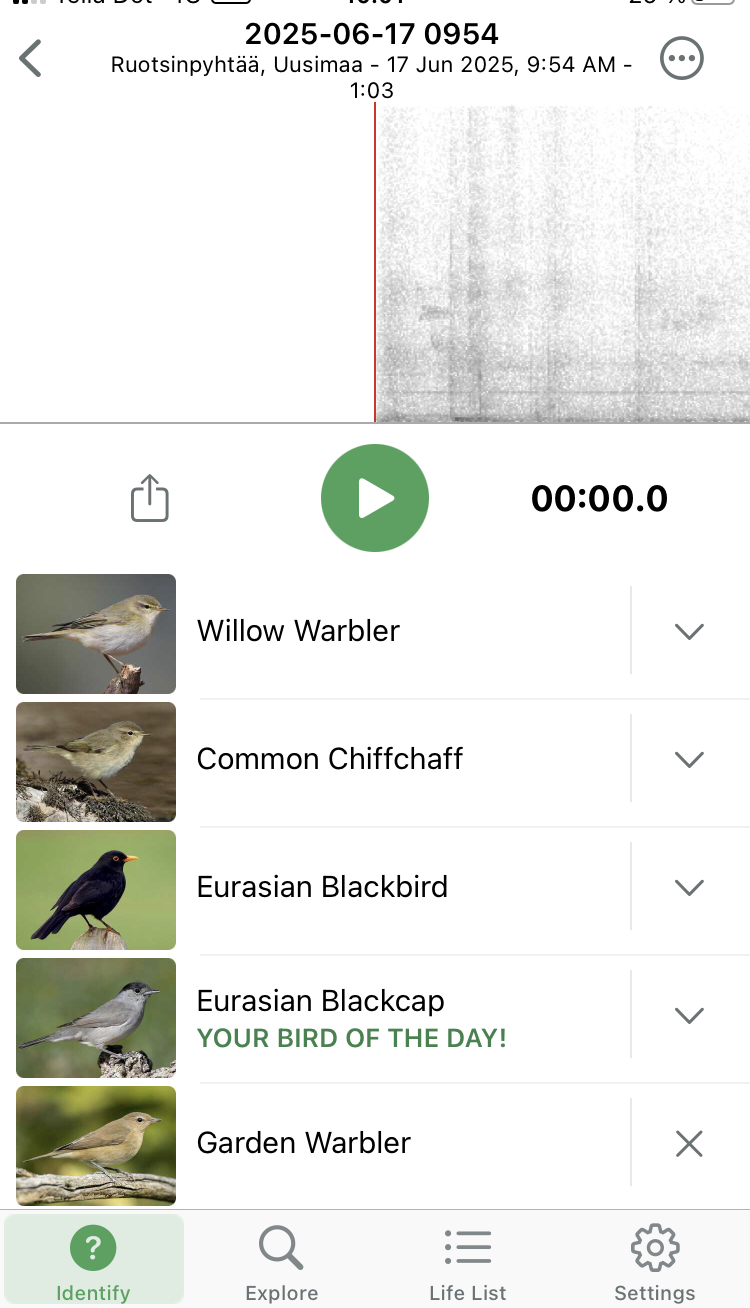Select the Identify tab
This screenshot has height=1308, width=750.
(x=93, y=1264)
